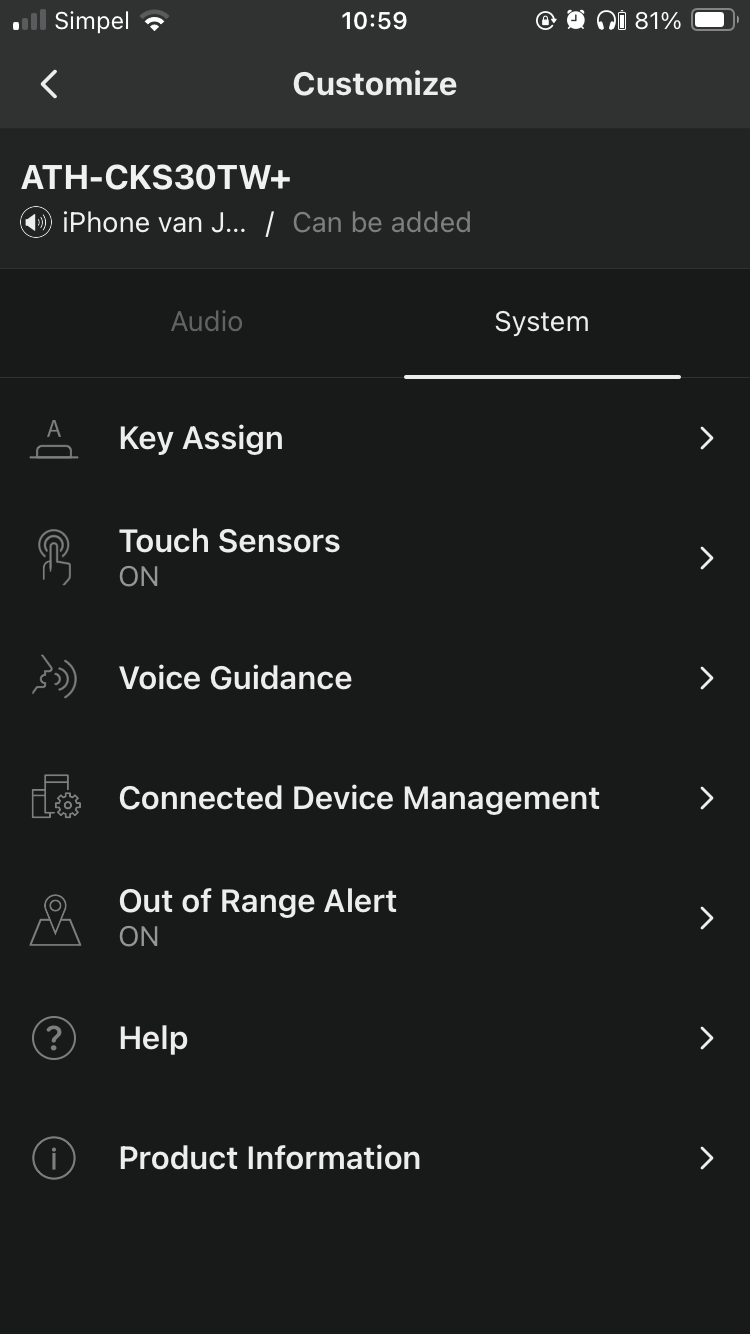This screenshot has width=750, height=1334.
Task: View Product Information
Action: (x=375, y=1158)
